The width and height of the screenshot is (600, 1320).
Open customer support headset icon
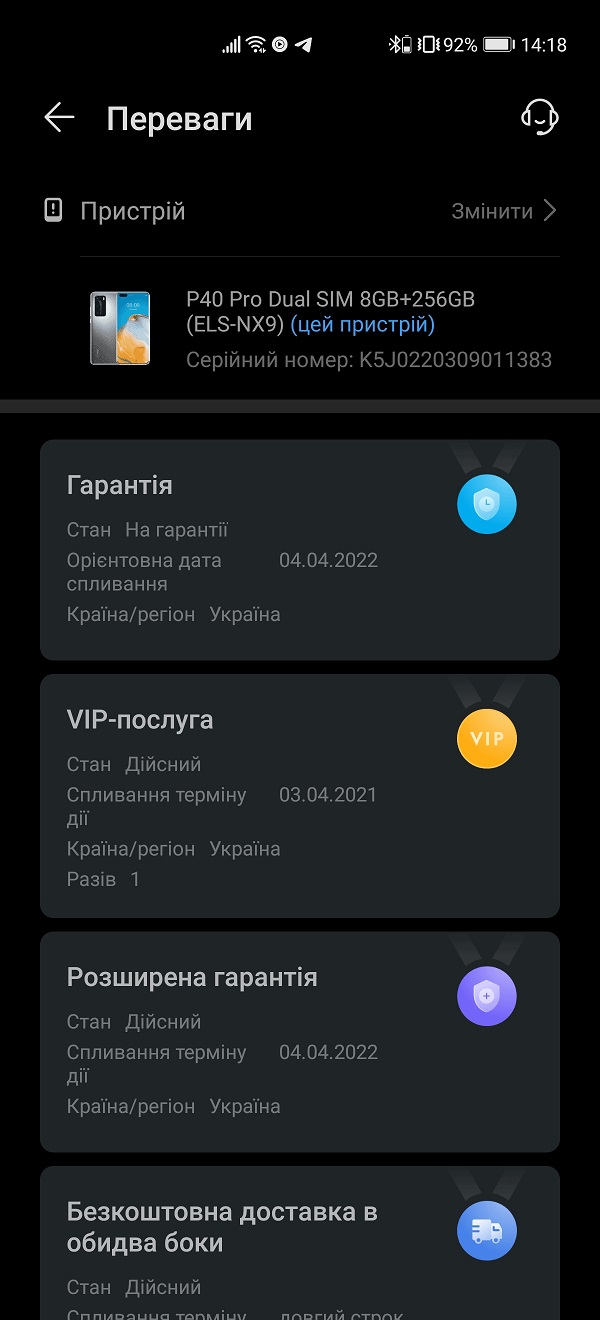(x=540, y=118)
